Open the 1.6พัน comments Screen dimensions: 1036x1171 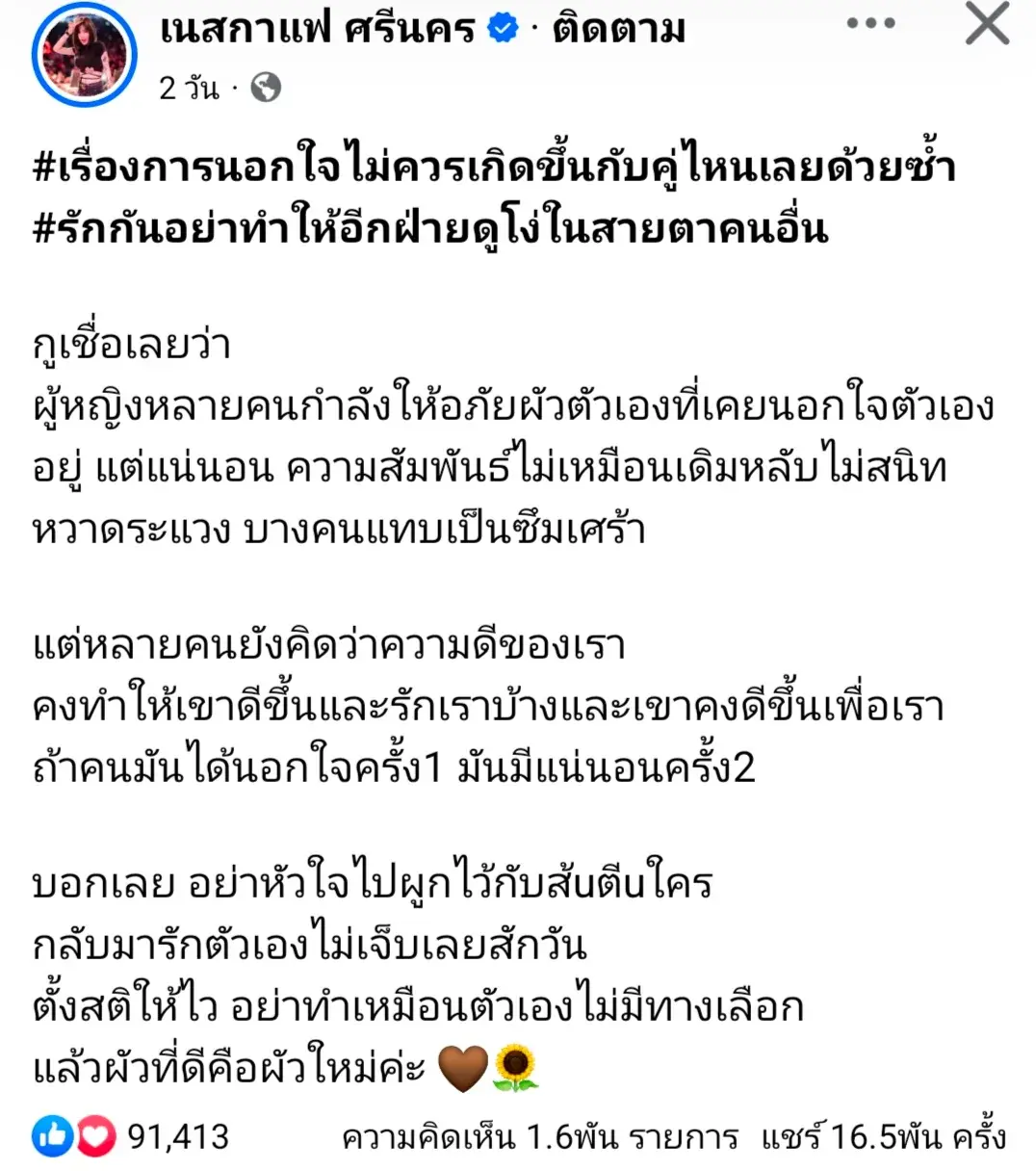click(x=539, y=1138)
